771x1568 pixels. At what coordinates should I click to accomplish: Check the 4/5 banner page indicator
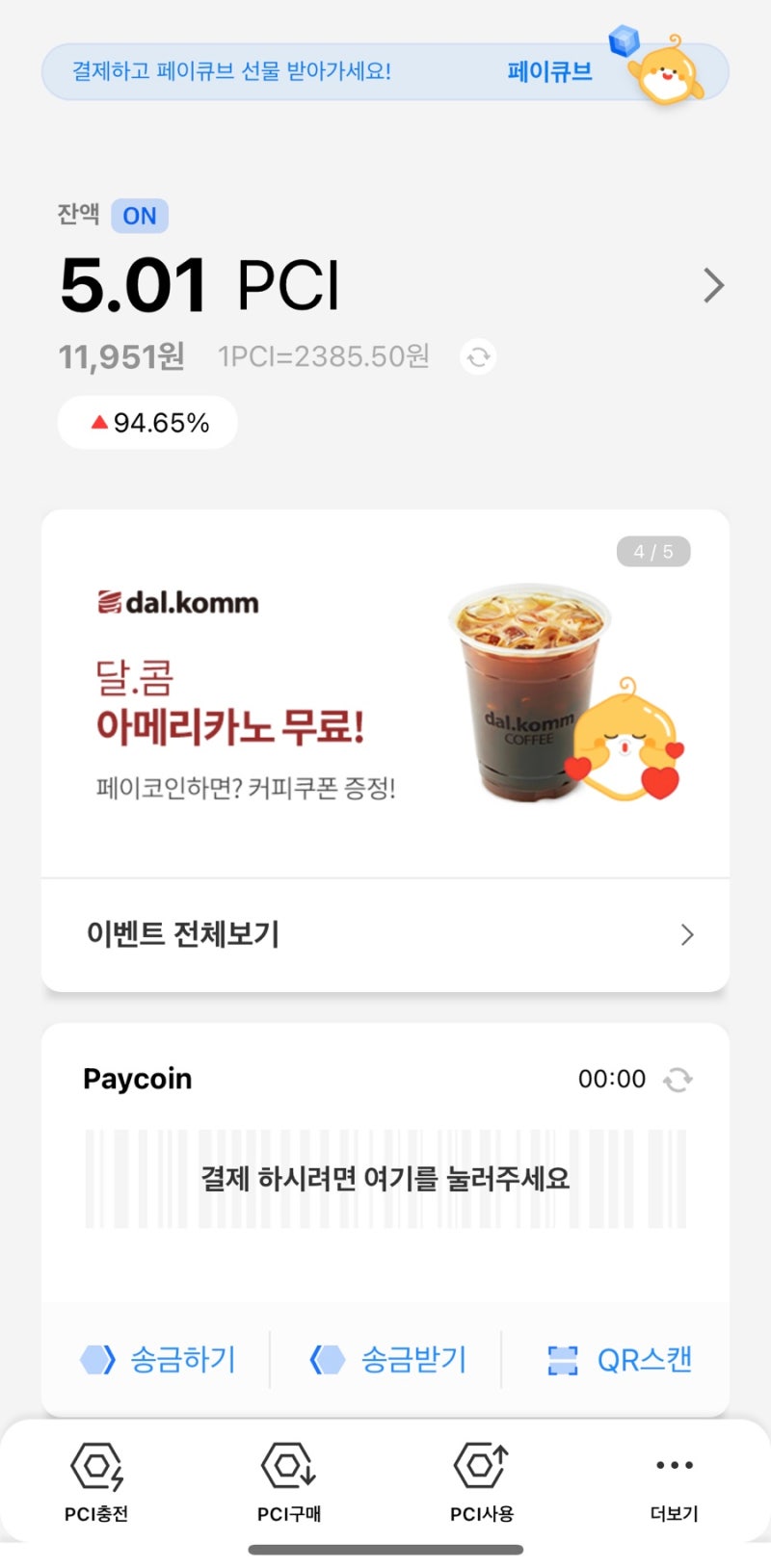point(653,551)
